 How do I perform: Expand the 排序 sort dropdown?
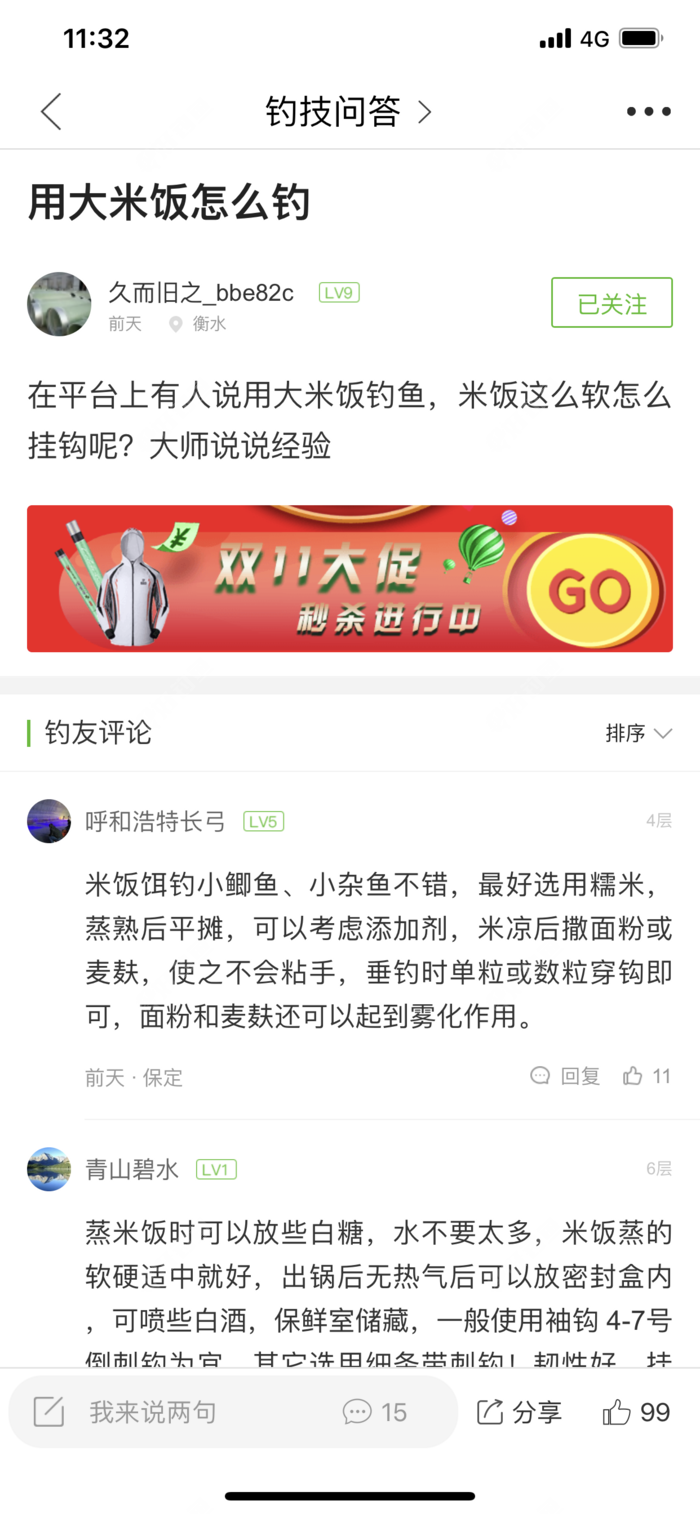pos(637,733)
